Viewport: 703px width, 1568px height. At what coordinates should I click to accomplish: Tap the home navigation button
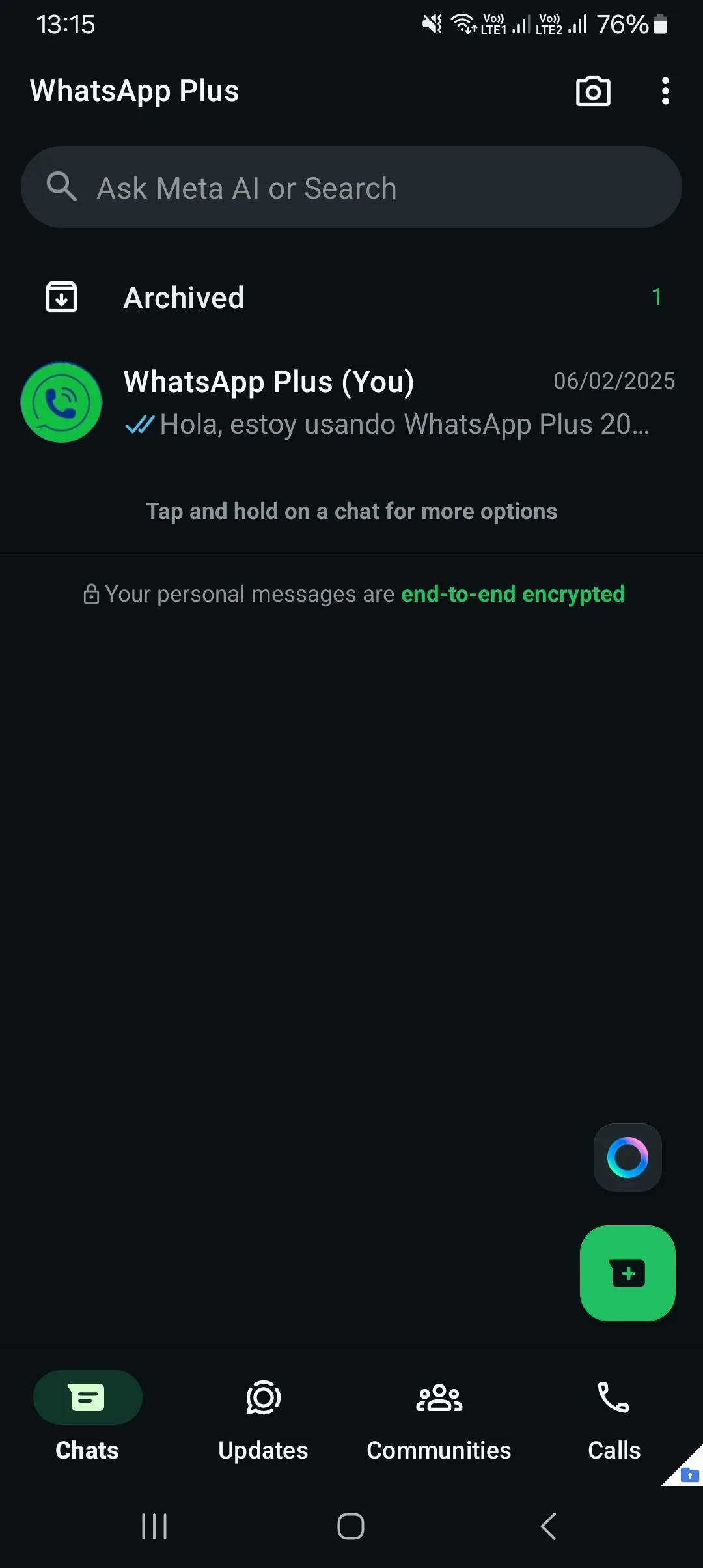pyautogui.click(x=350, y=1525)
